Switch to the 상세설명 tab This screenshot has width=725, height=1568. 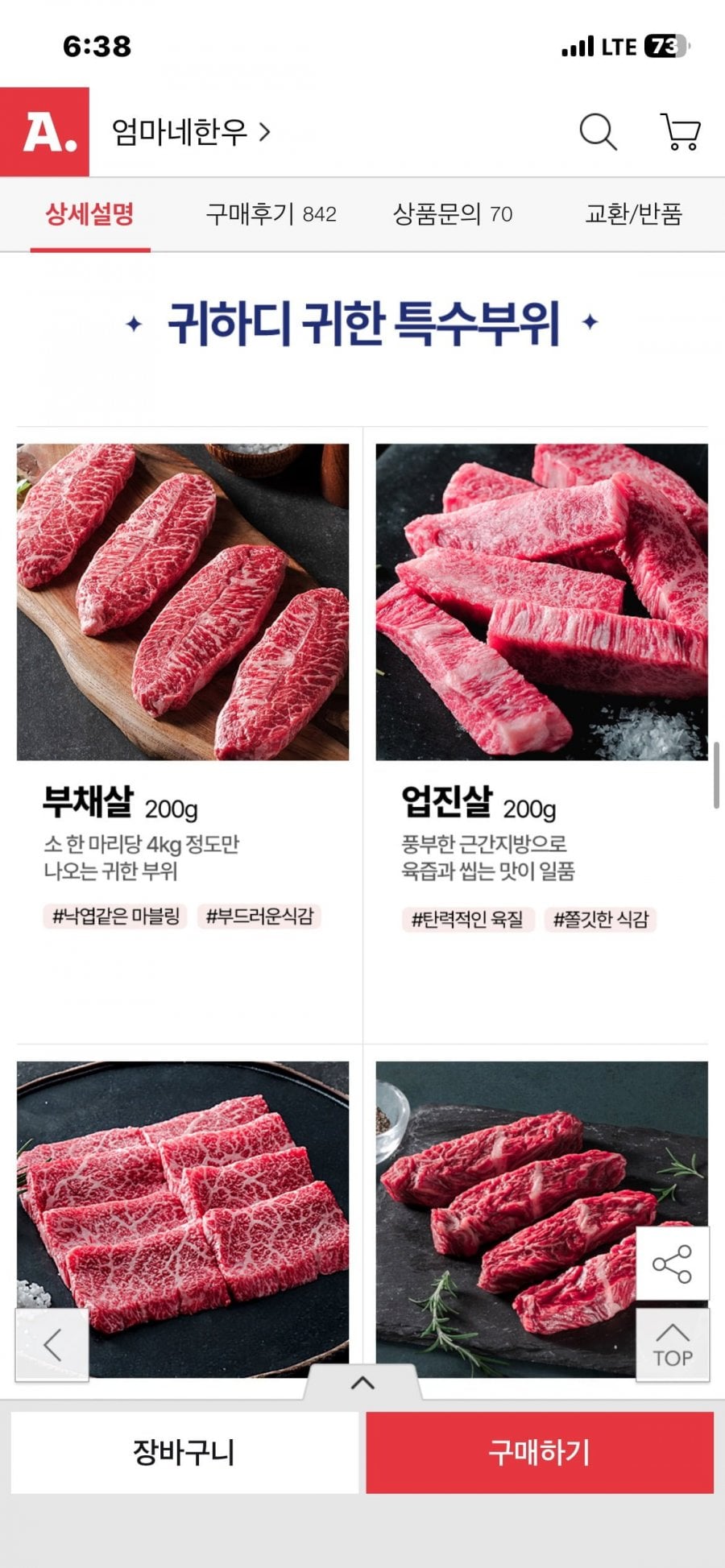(89, 214)
